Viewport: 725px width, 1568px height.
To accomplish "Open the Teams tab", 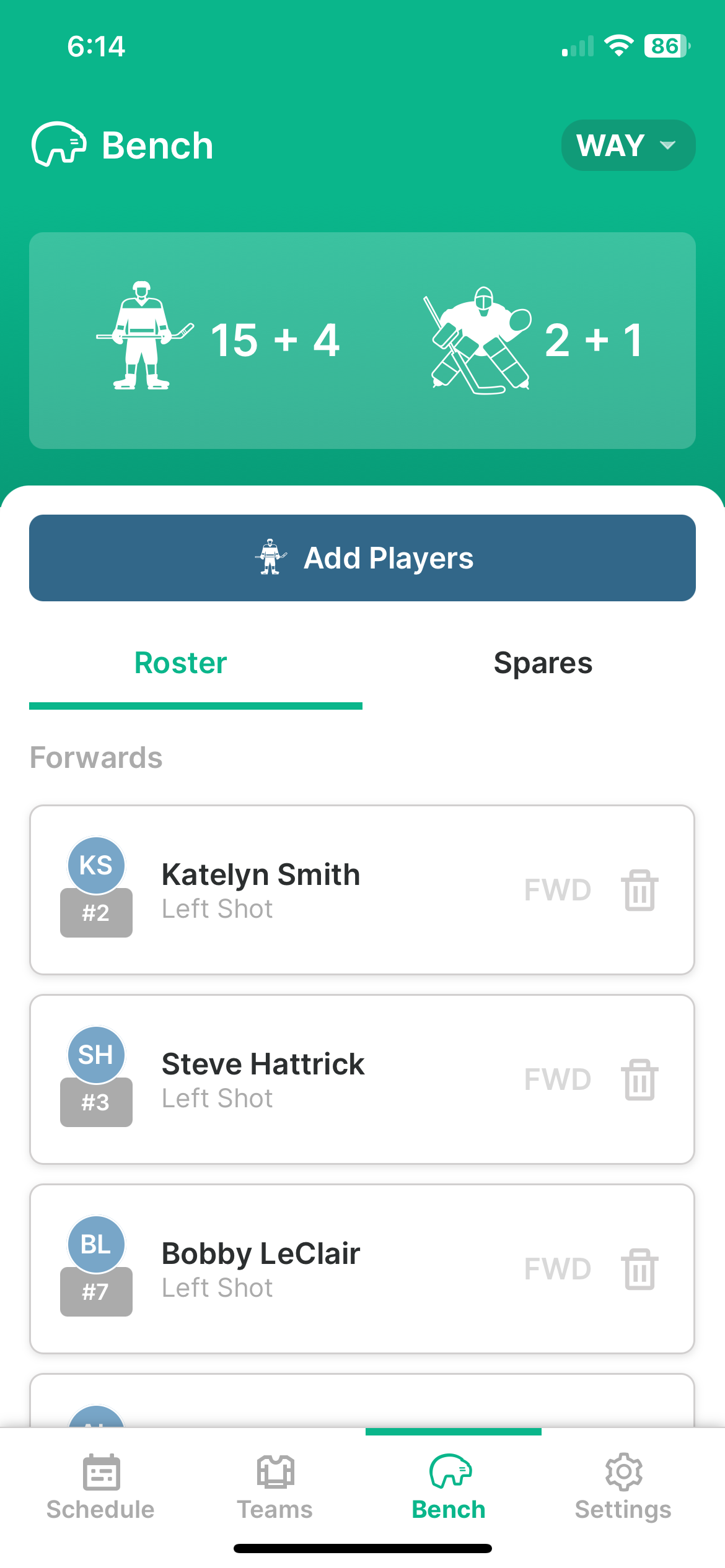I will [275, 1487].
